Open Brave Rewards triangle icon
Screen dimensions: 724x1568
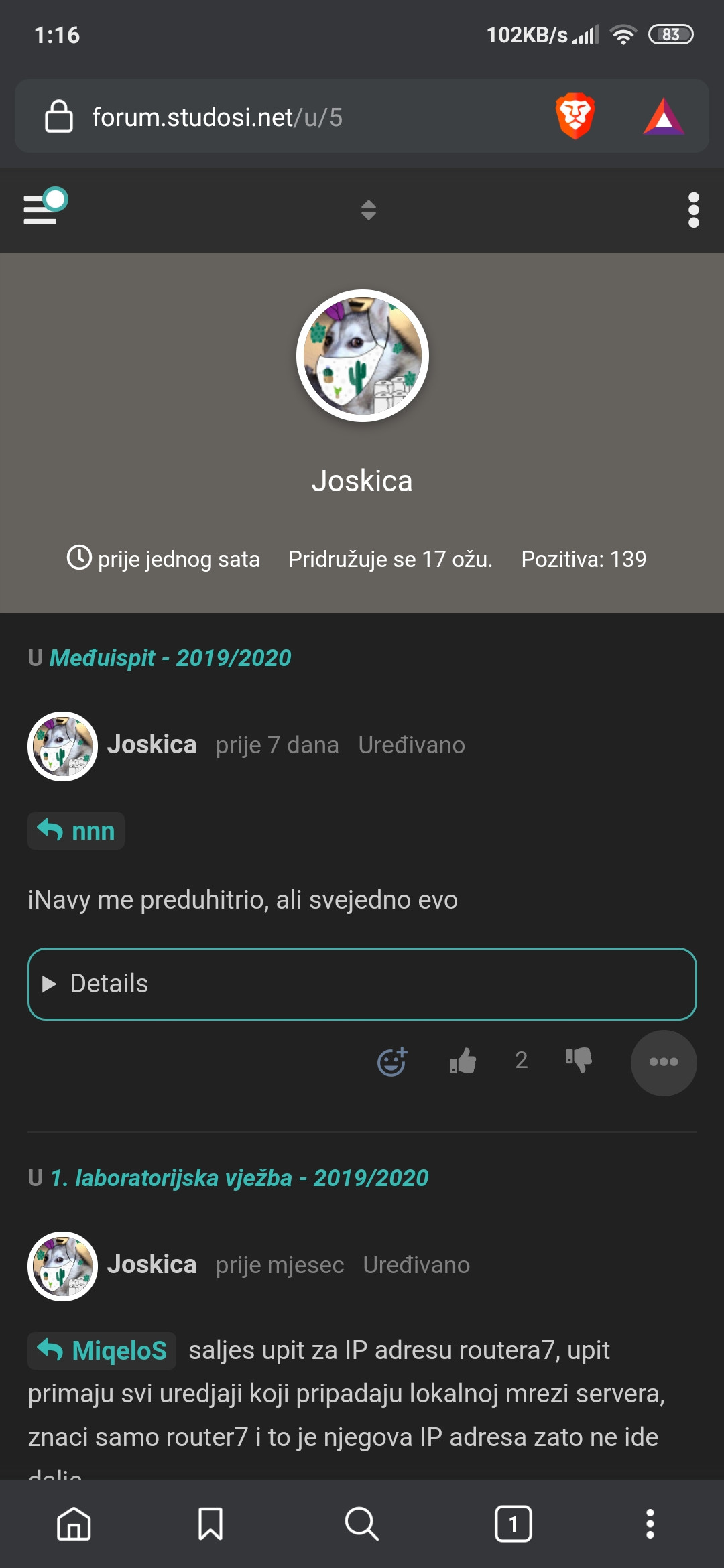coord(663,117)
